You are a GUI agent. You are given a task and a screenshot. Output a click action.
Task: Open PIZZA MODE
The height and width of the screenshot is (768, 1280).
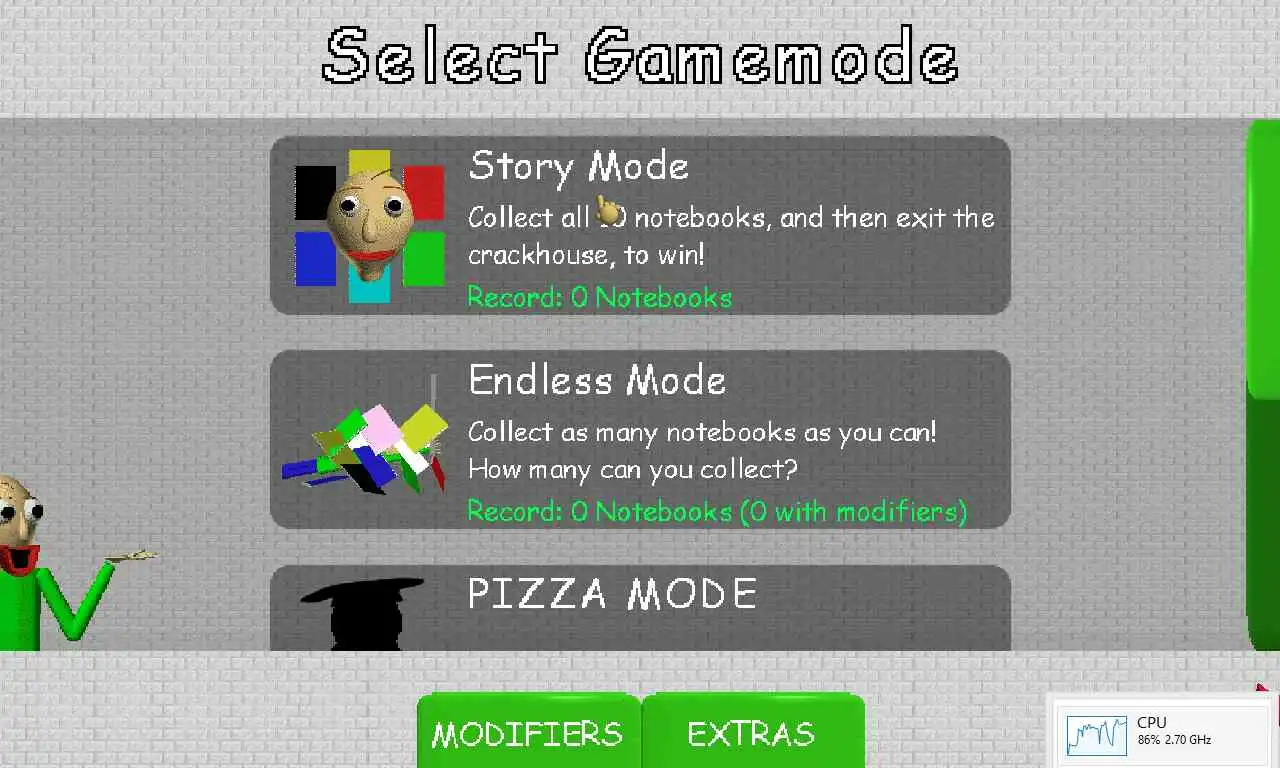click(640, 607)
